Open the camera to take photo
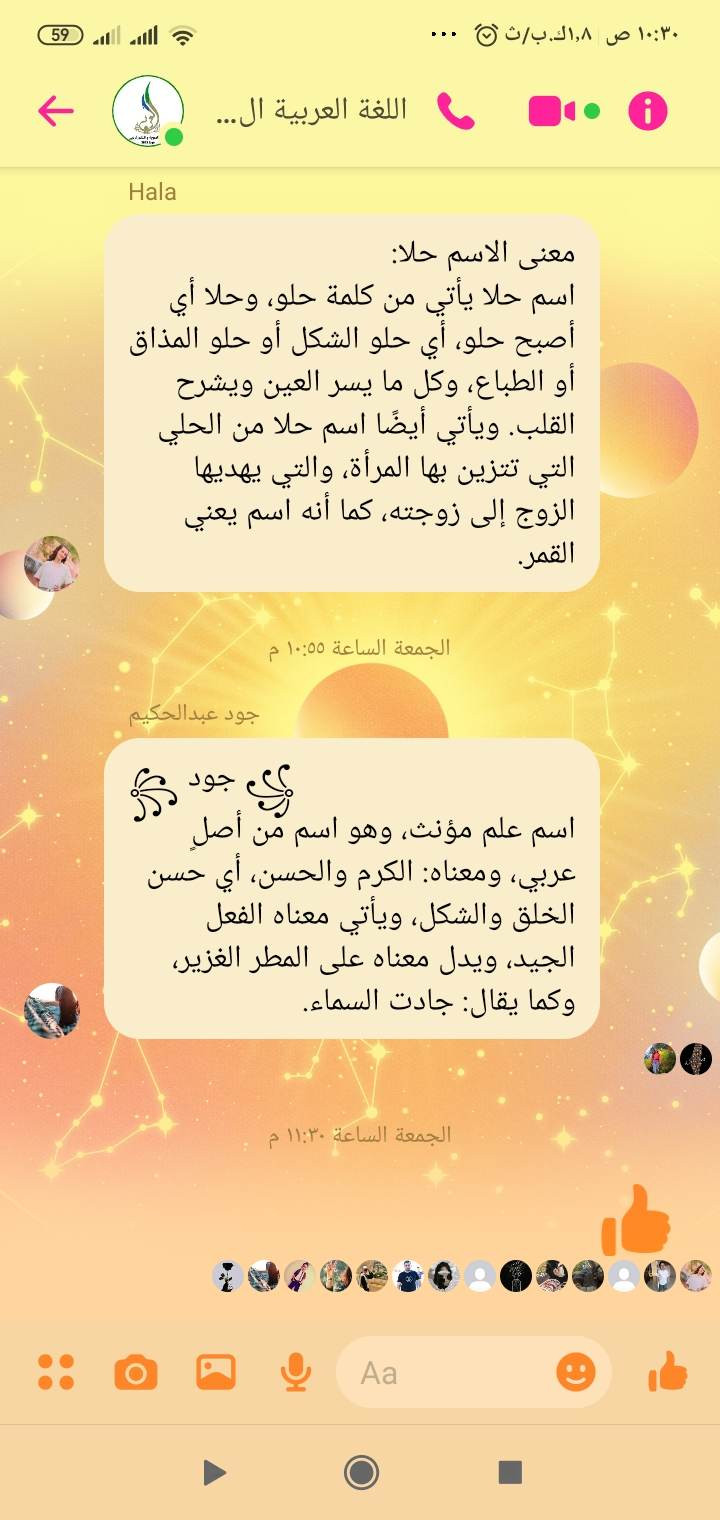 (x=136, y=1372)
